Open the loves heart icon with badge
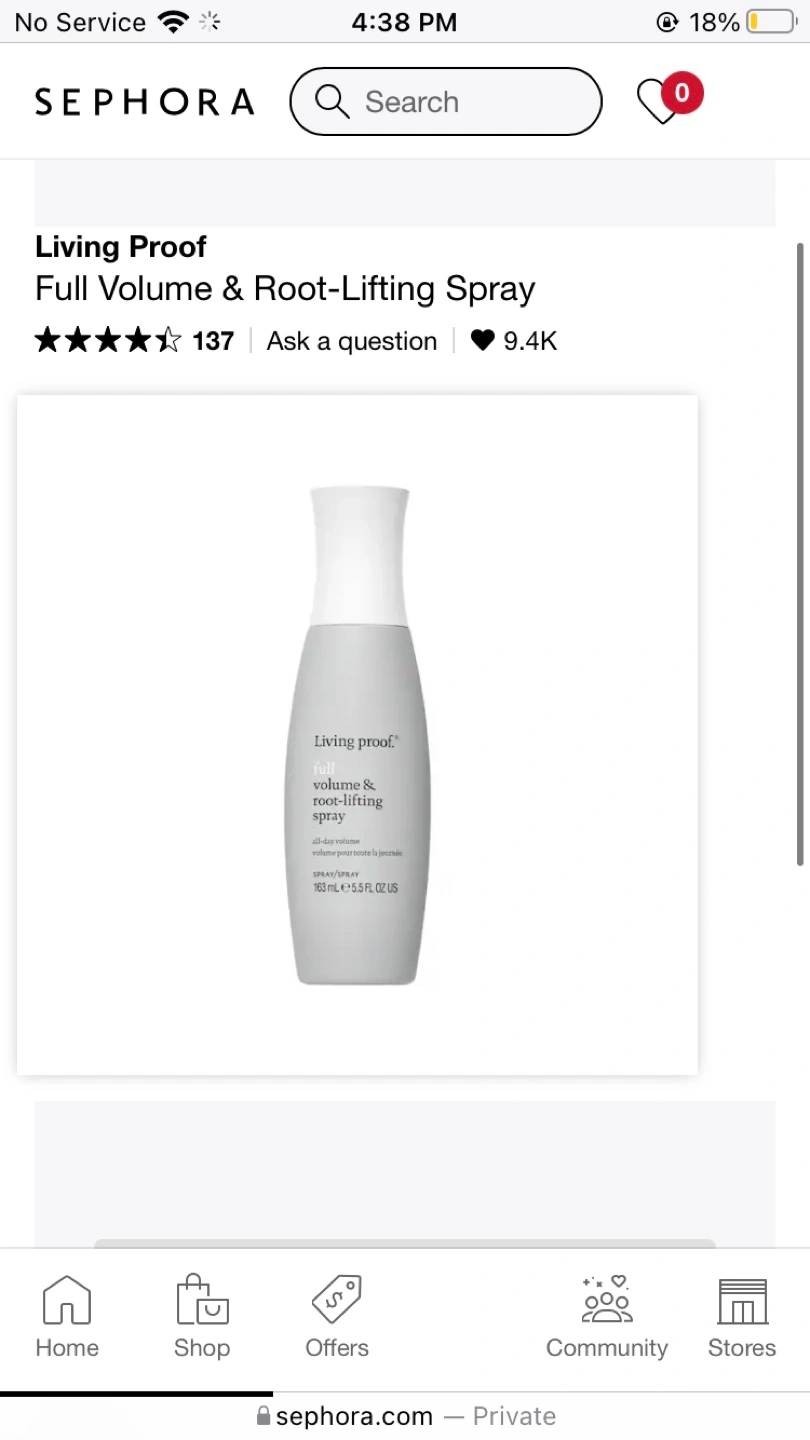Viewport: 810px width, 1440px height. point(669,99)
